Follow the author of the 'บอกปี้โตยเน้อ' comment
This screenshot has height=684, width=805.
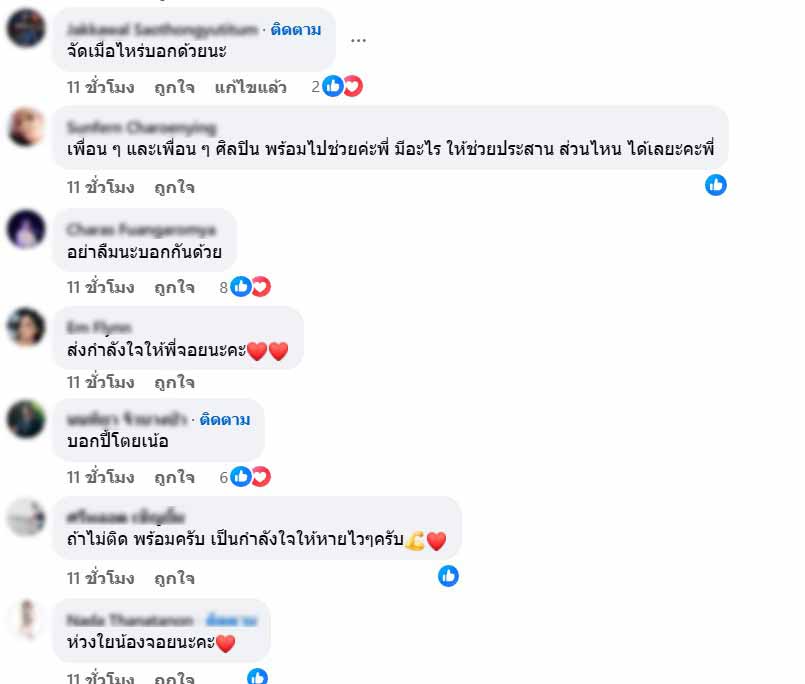[225, 419]
